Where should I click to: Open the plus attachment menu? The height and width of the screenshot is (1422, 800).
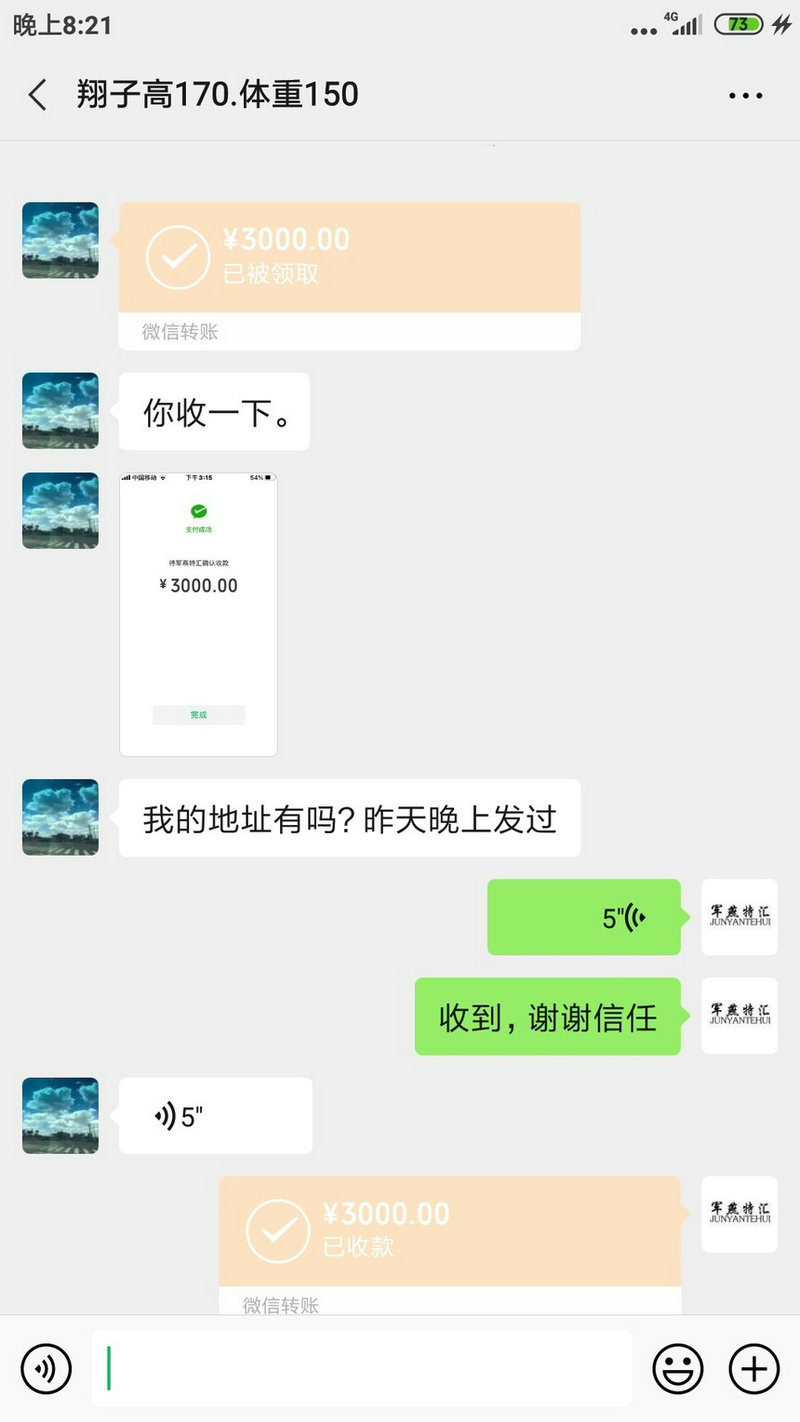tap(753, 1368)
